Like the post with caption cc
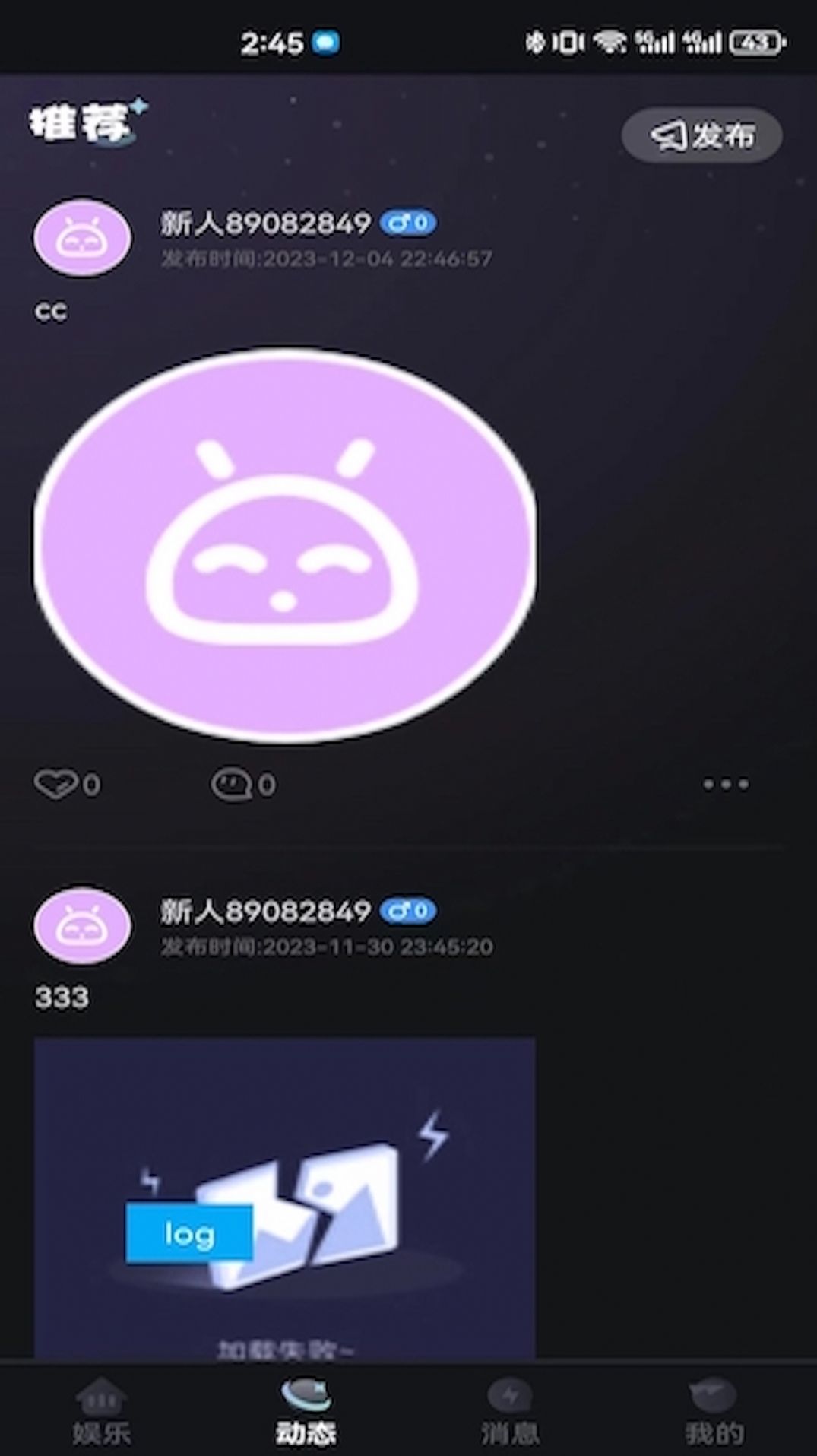The image size is (817, 1456). [x=57, y=784]
